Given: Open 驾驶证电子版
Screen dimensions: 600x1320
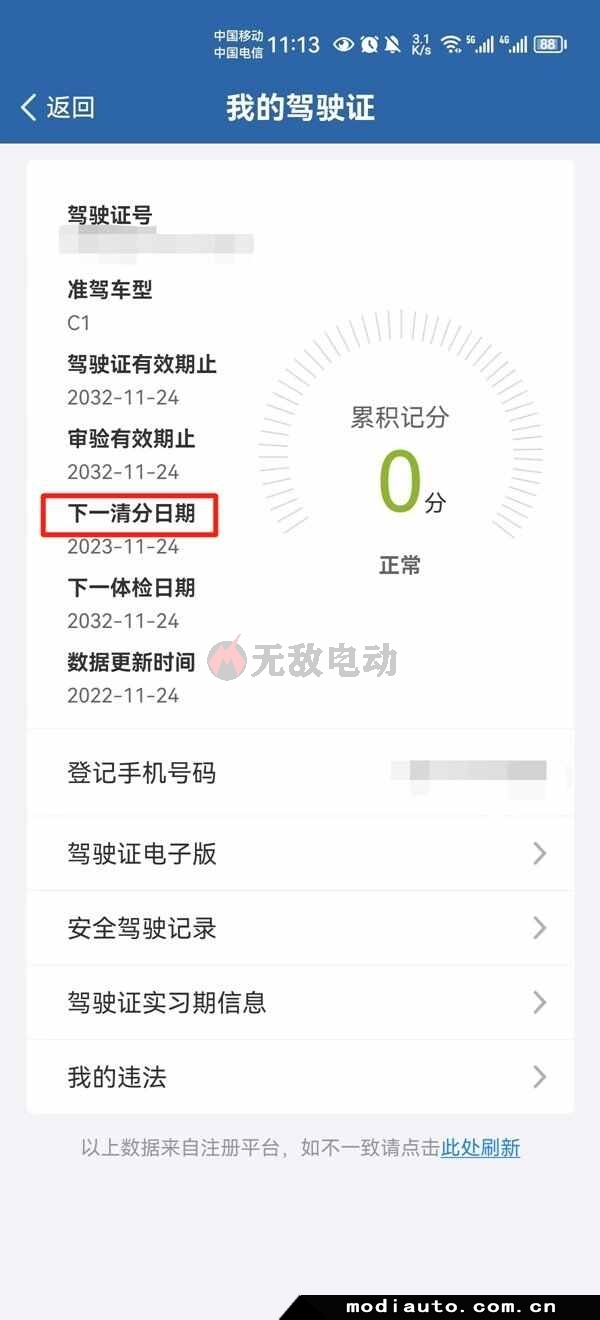Looking at the screenshot, I should (x=300, y=854).
